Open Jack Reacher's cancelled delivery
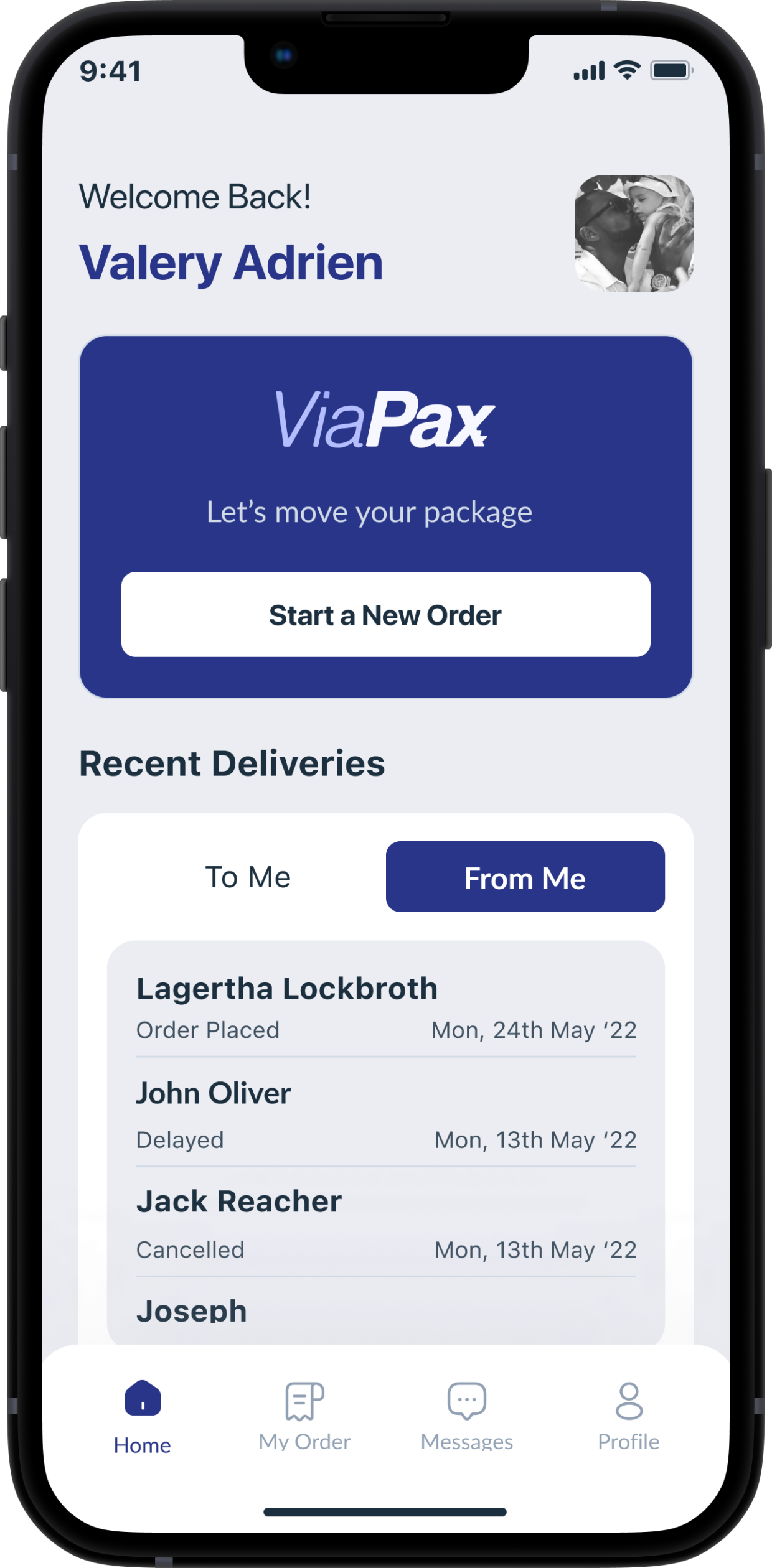772x1568 pixels. 385,1223
